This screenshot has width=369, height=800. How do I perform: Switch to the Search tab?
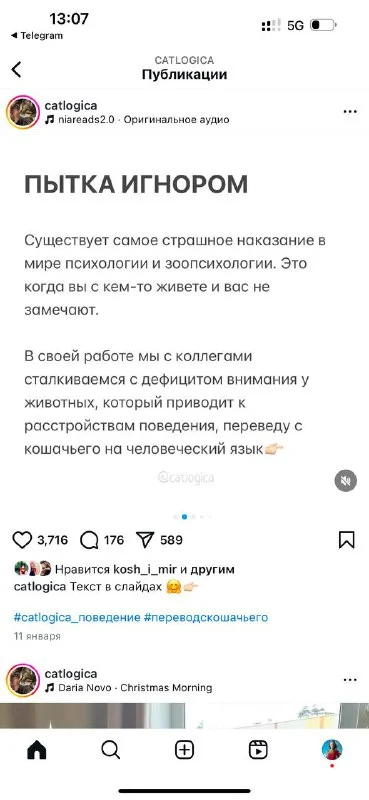tap(110, 750)
